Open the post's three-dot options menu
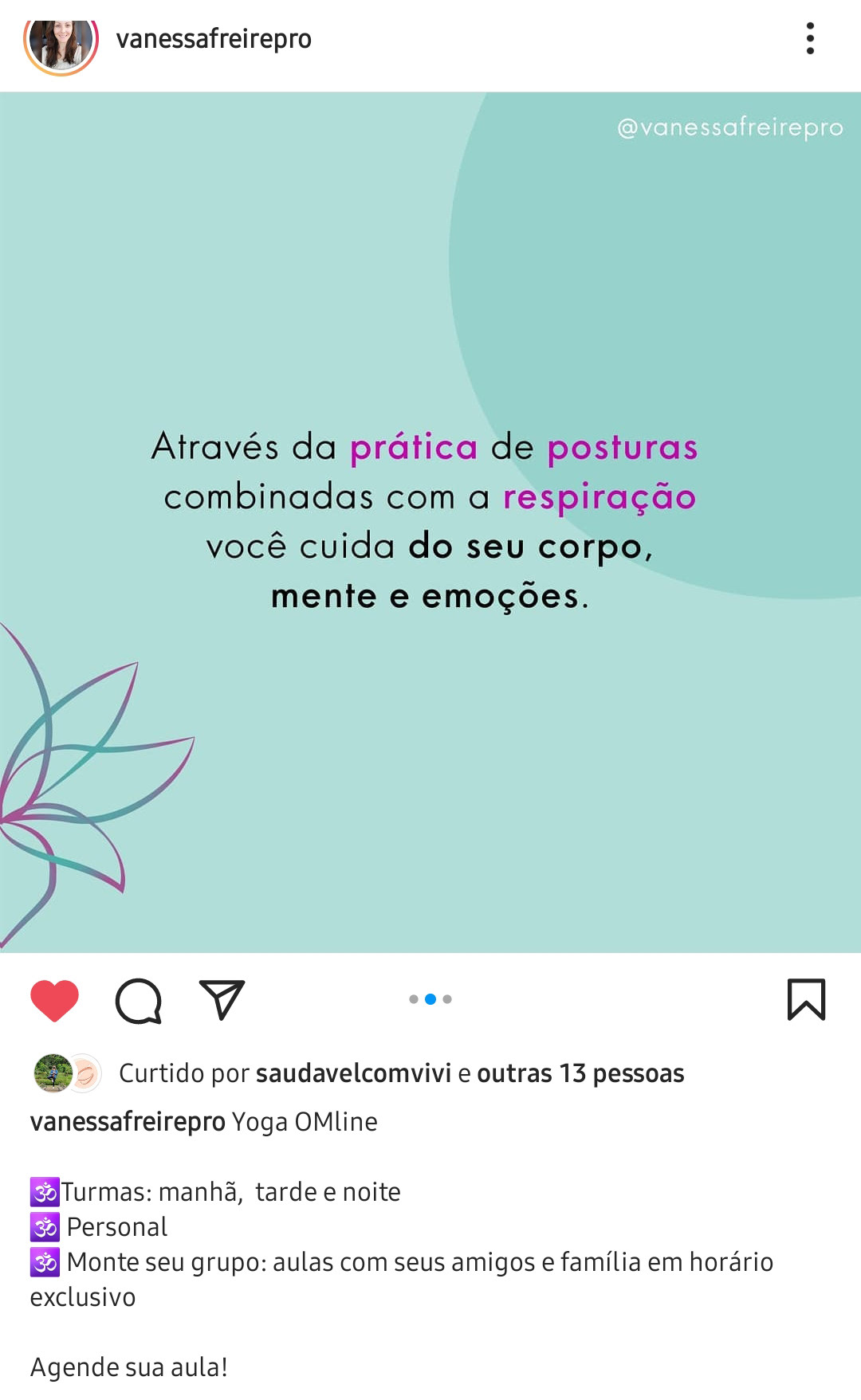Viewport: 861px width, 1400px height. [x=810, y=38]
